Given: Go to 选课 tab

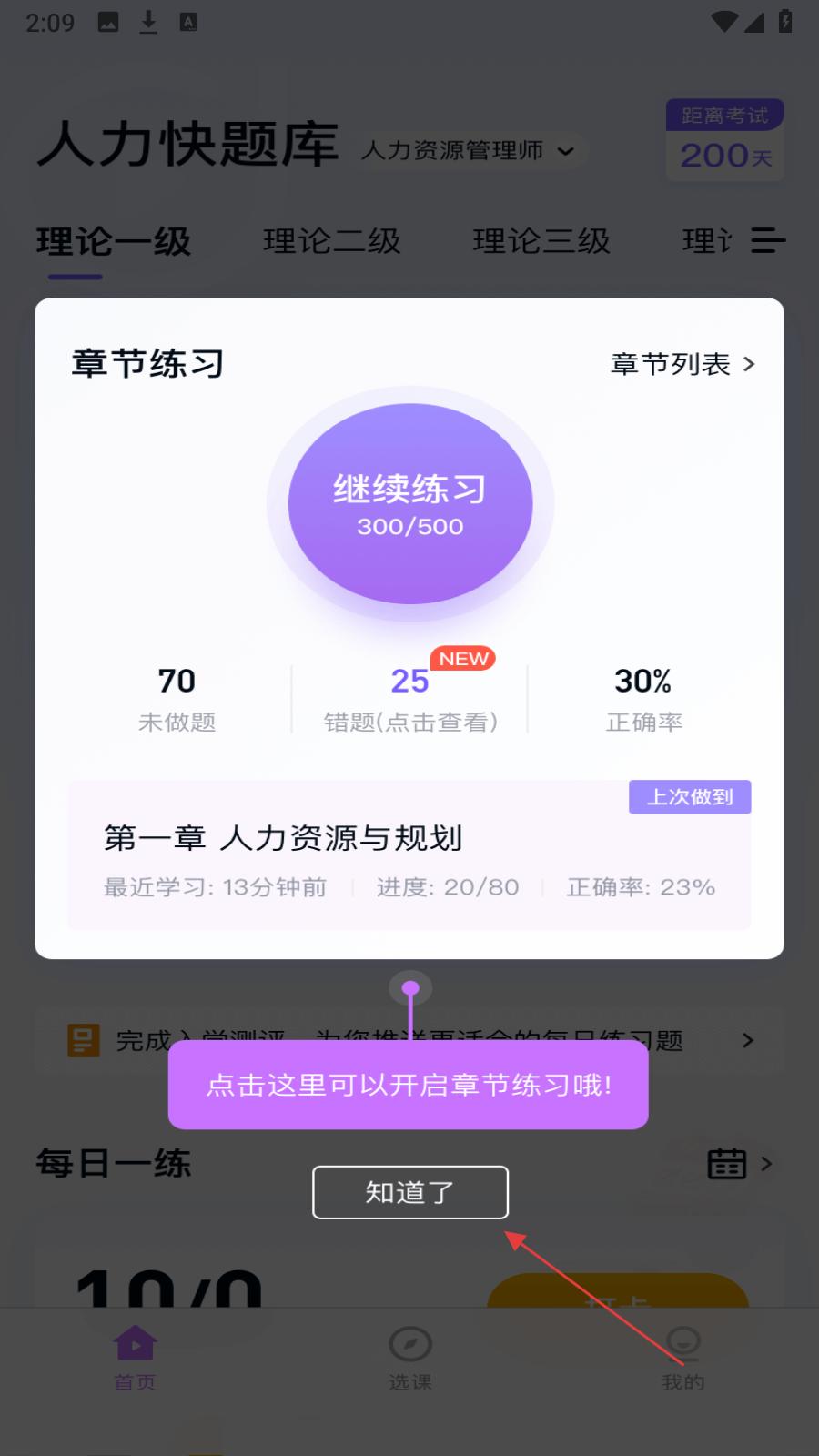Looking at the screenshot, I should pos(410,1359).
